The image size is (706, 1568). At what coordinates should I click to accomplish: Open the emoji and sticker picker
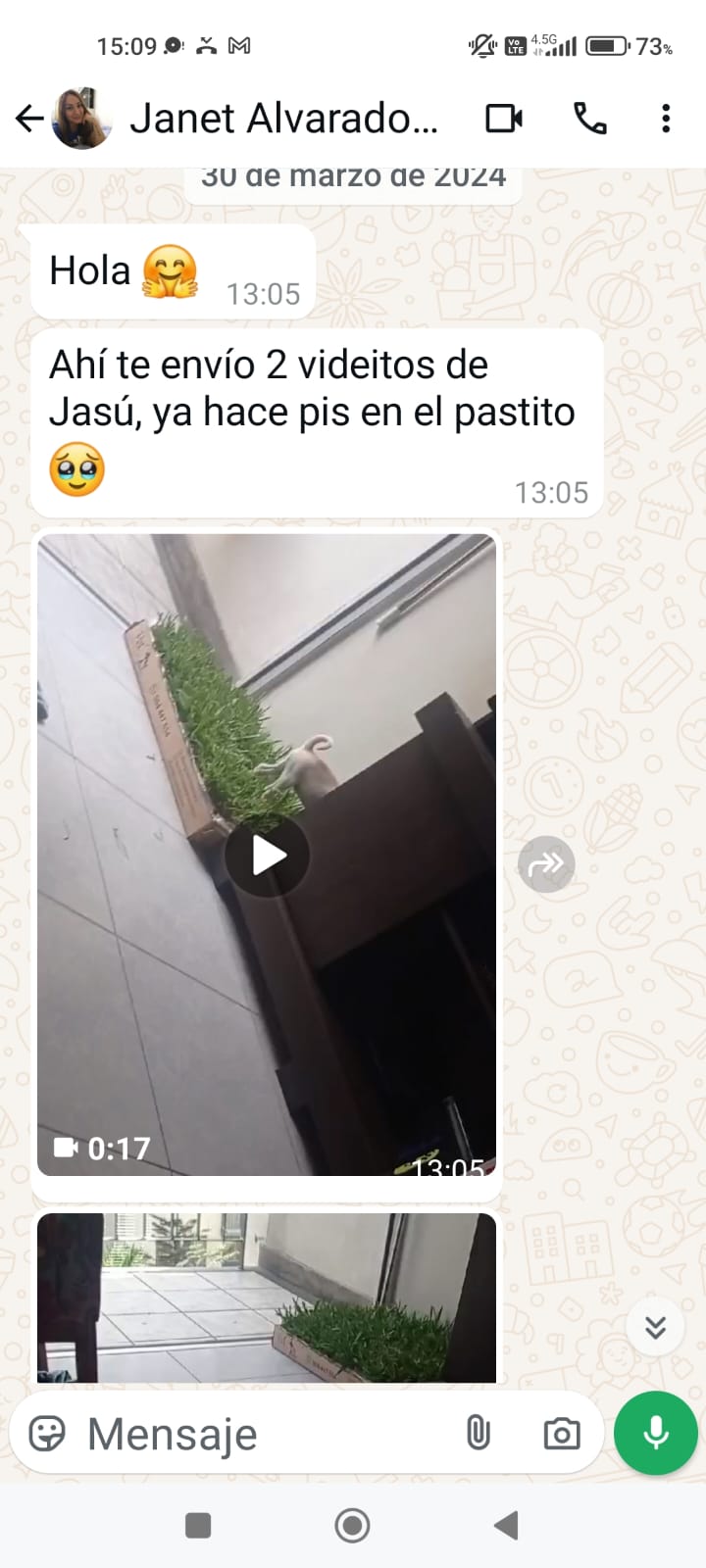click(x=47, y=1434)
